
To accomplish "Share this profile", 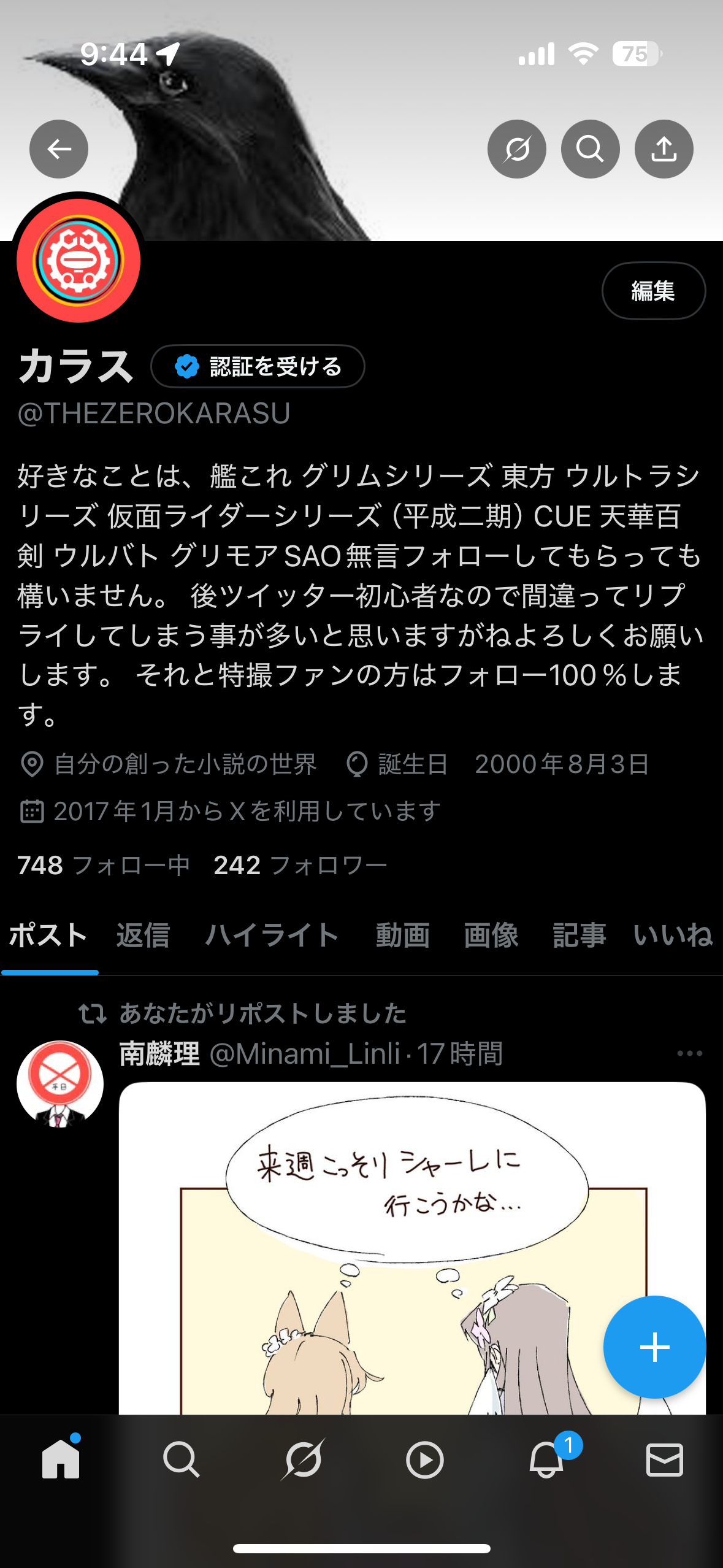I will (664, 149).
